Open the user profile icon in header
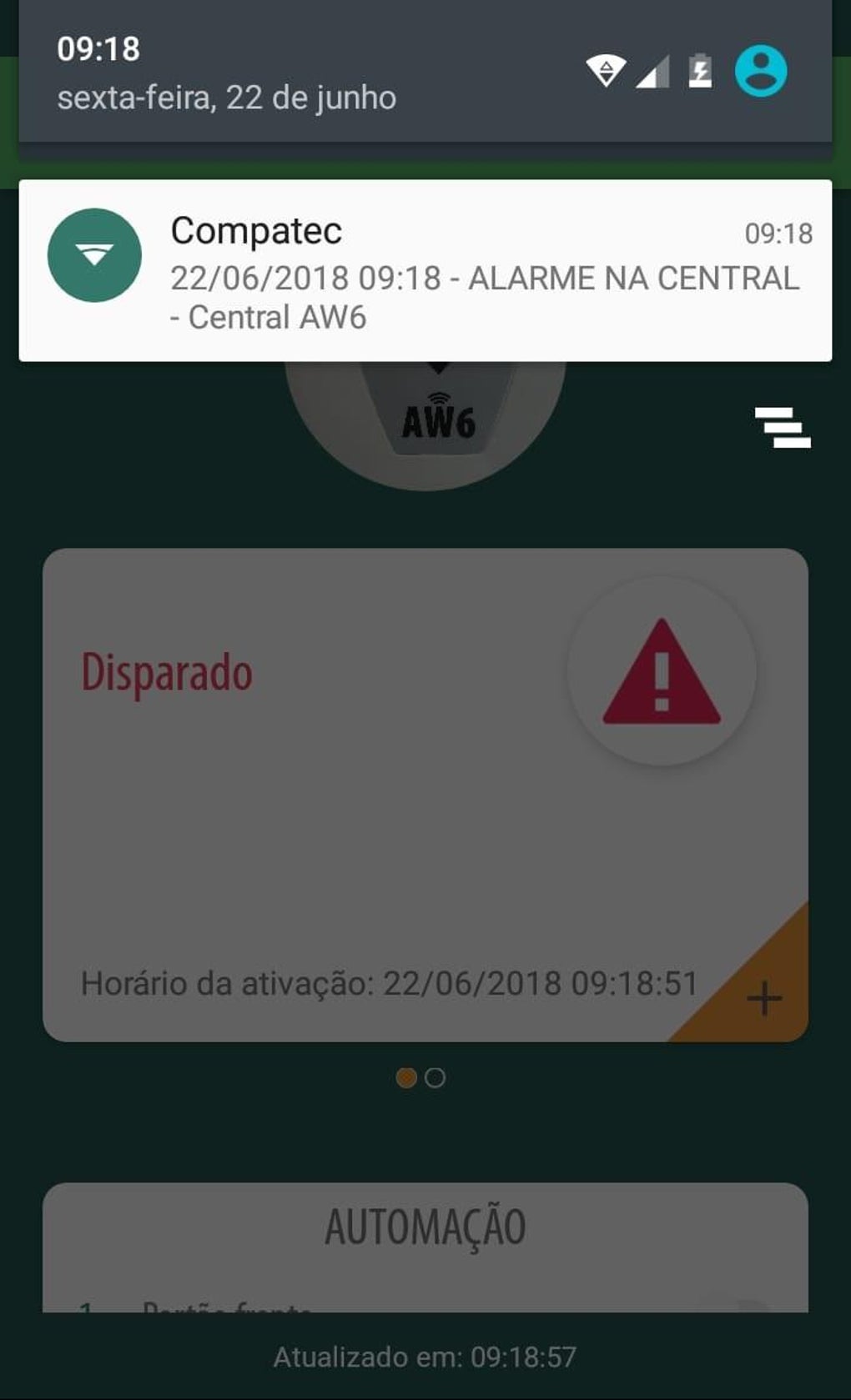Image resolution: width=851 pixels, height=1400 pixels. 760,71
